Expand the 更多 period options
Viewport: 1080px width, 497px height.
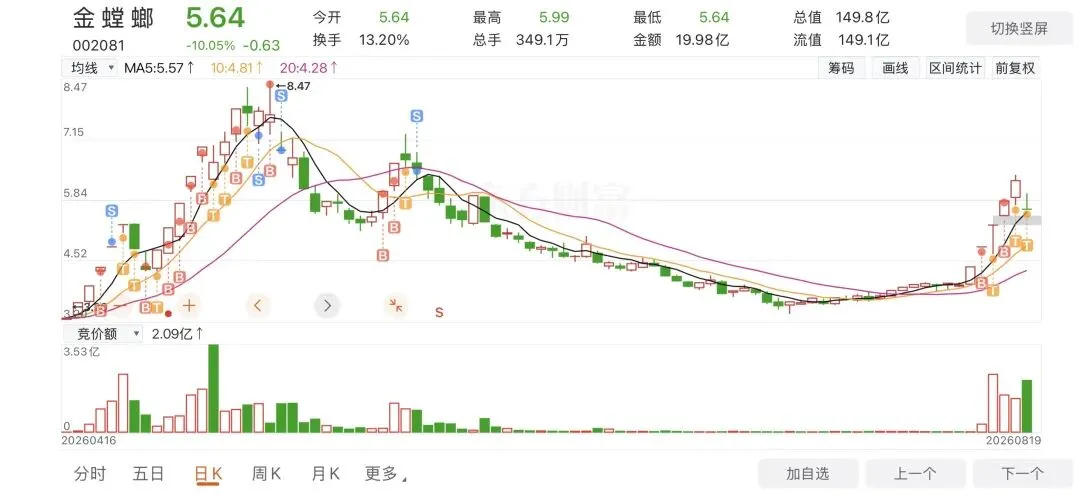pos(385,474)
